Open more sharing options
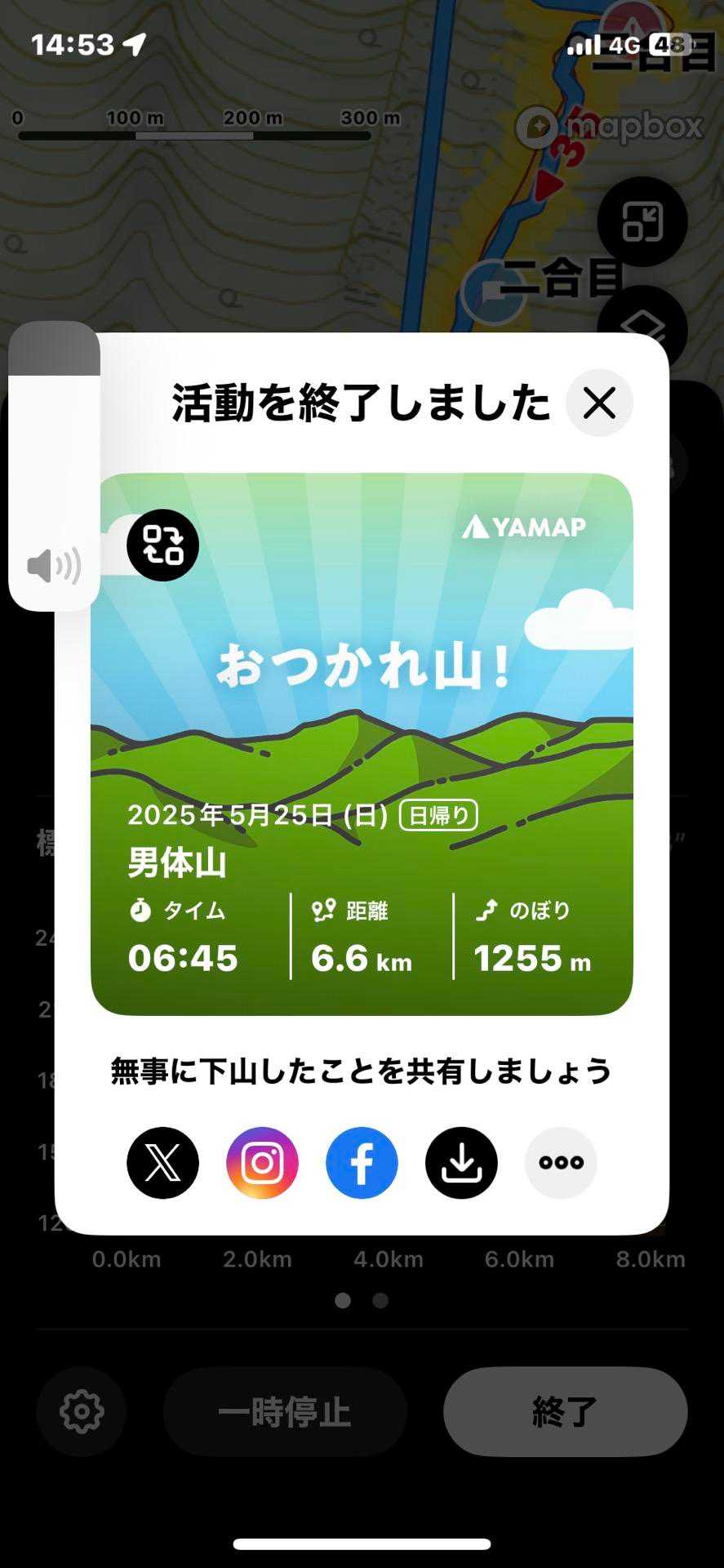This screenshot has height=1568, width=724. tap(561, 1162)
